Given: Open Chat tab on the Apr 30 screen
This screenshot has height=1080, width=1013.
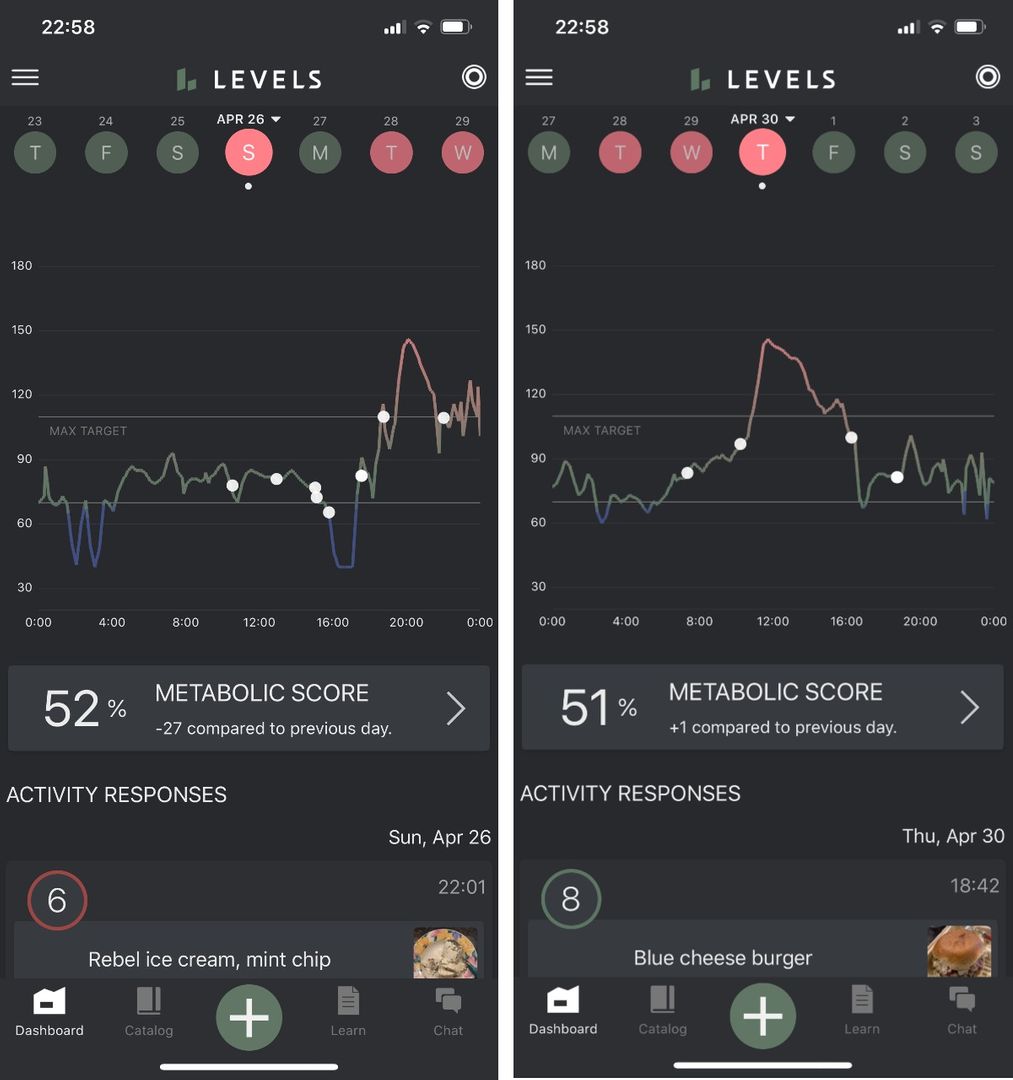Looking at the screenshot, I should [962, 1011].
